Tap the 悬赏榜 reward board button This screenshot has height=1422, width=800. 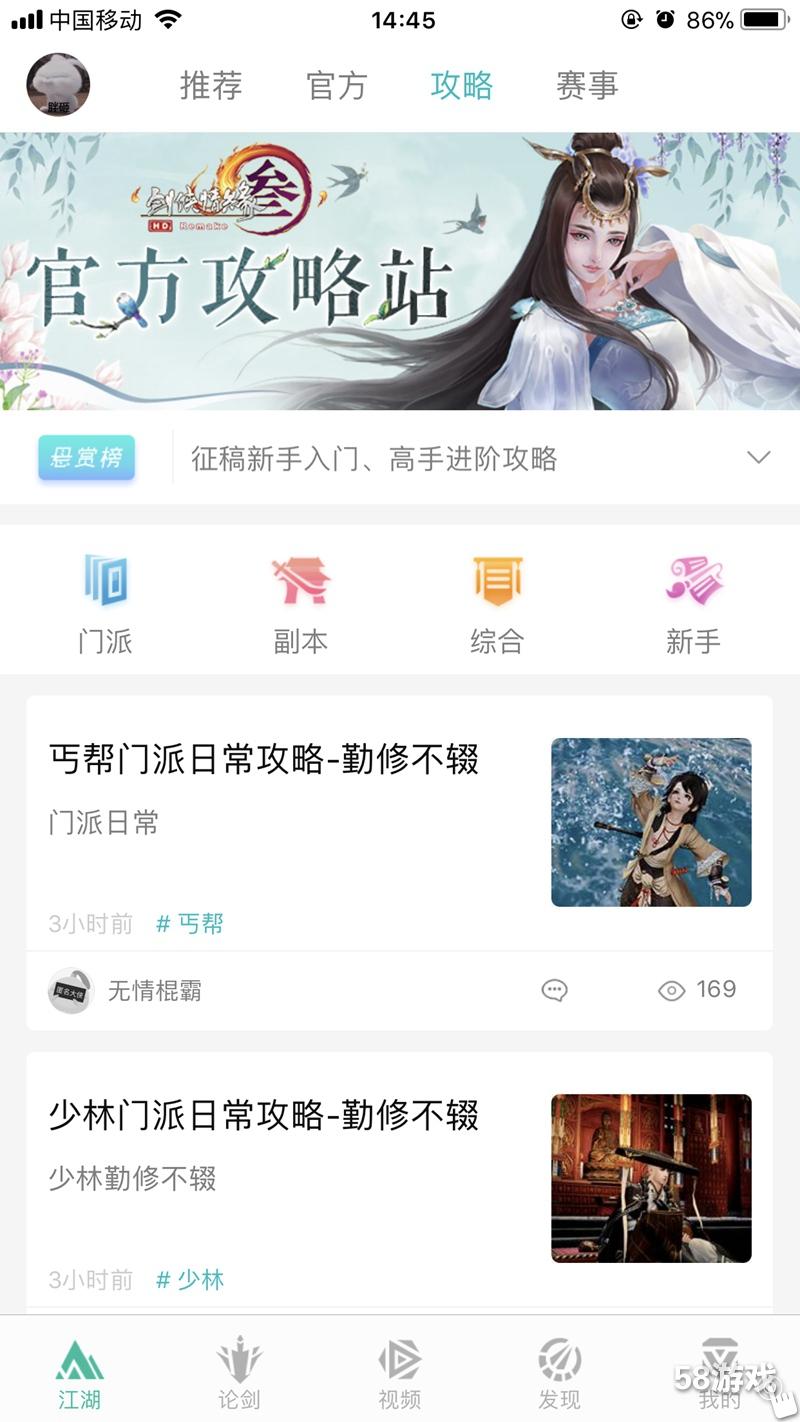(87, 458)
